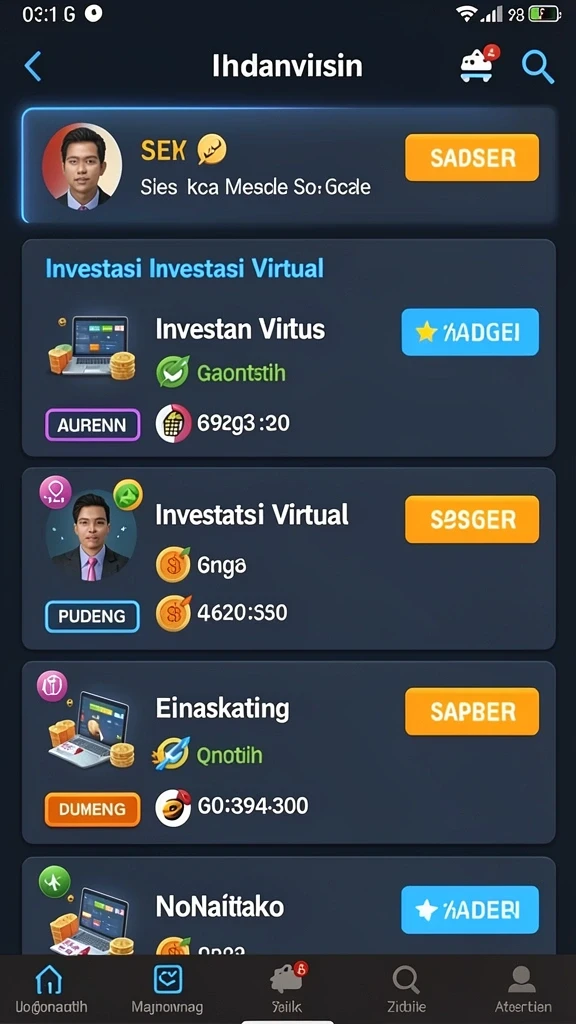Open the NoNaittako card
576x1024 pixels.
pos(289,906)
